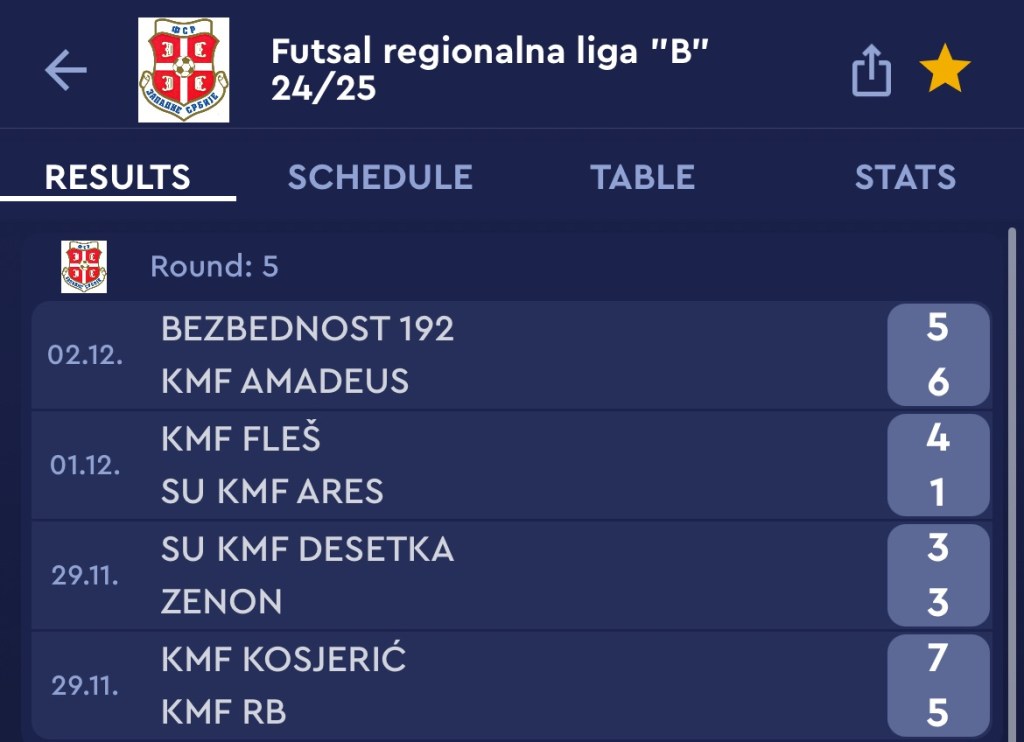Go back using the arrow icon
This screenshot has height=742, width=1024.
[x=66, y=71]
